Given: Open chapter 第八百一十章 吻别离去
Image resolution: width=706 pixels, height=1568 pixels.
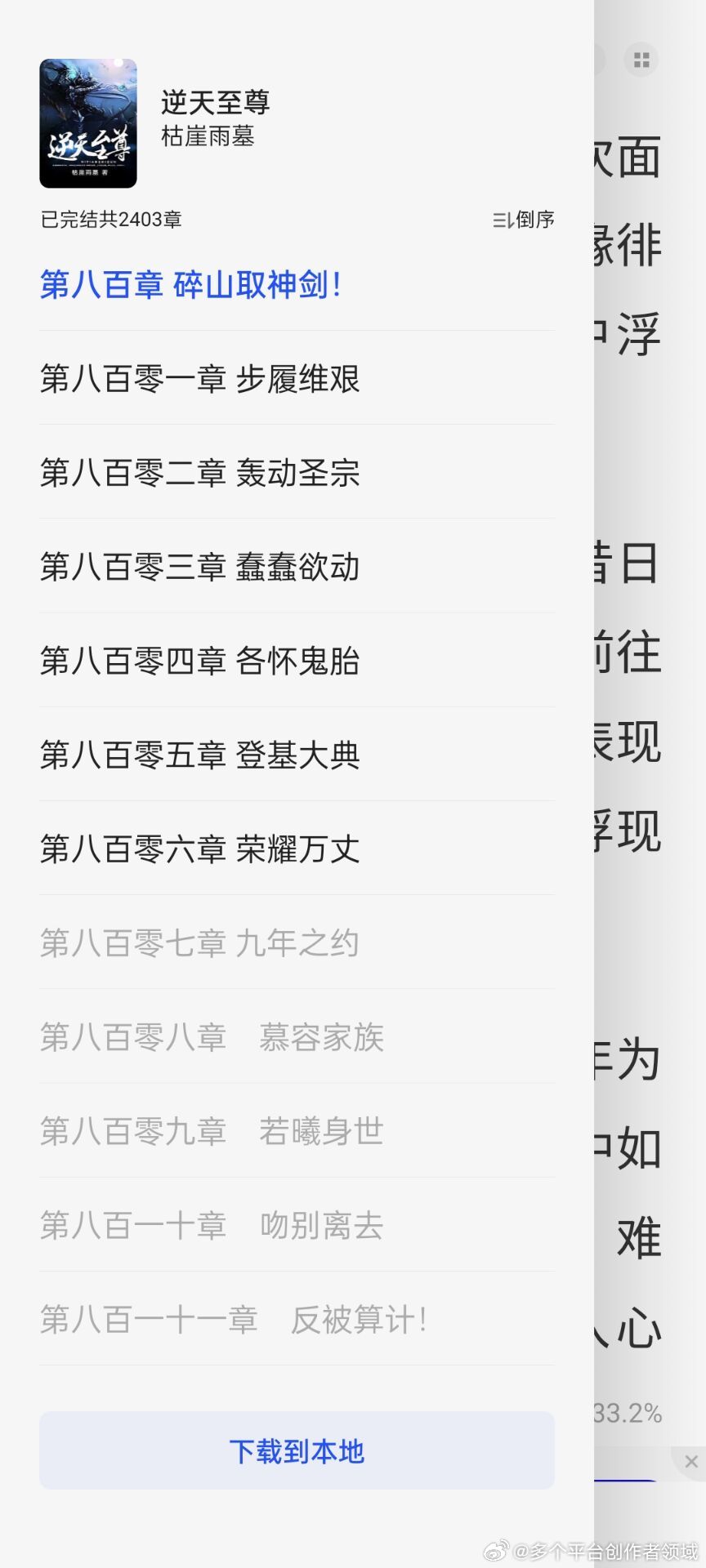Looking at the screenshot, I should (x=297, y=1225).
